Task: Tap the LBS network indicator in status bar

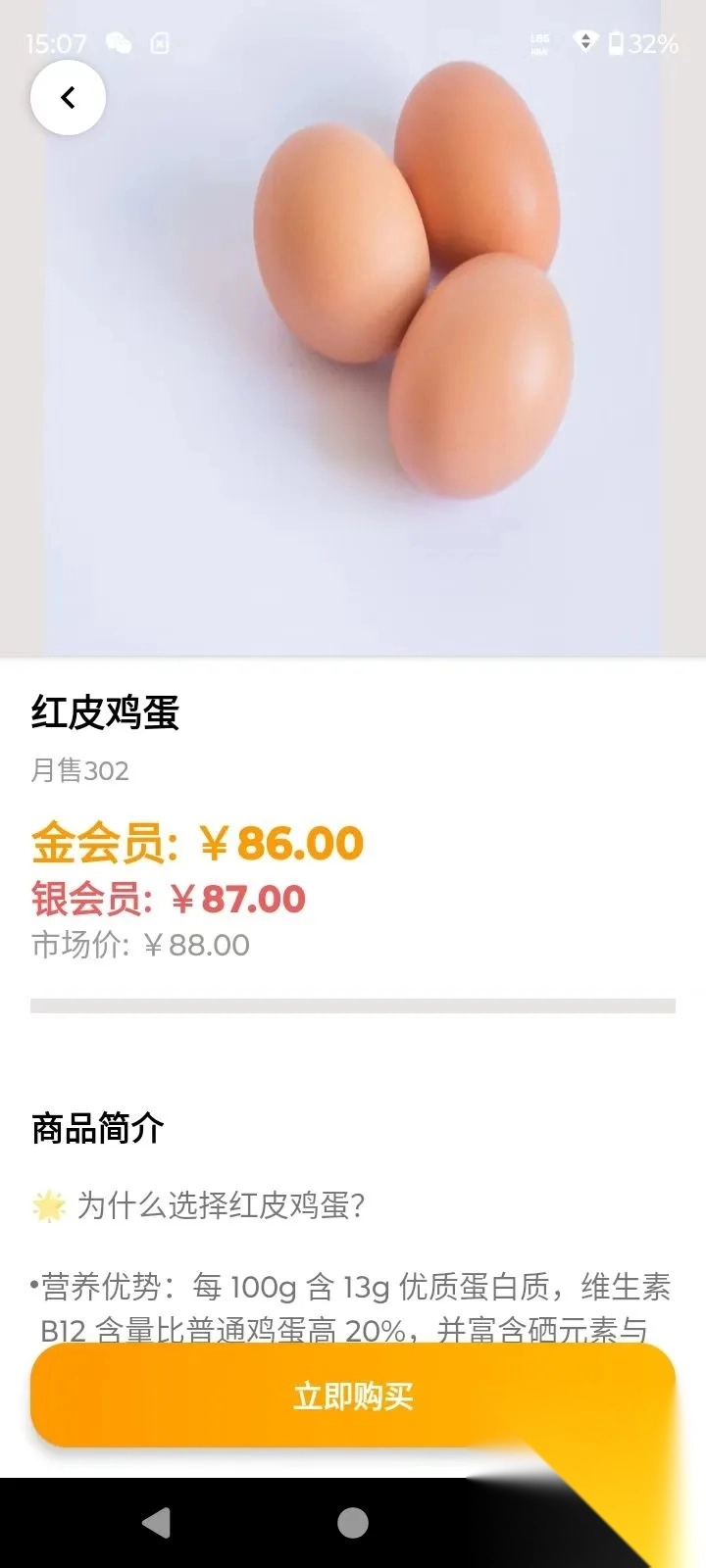Action: pyautogui.click(x=536, y=43)
